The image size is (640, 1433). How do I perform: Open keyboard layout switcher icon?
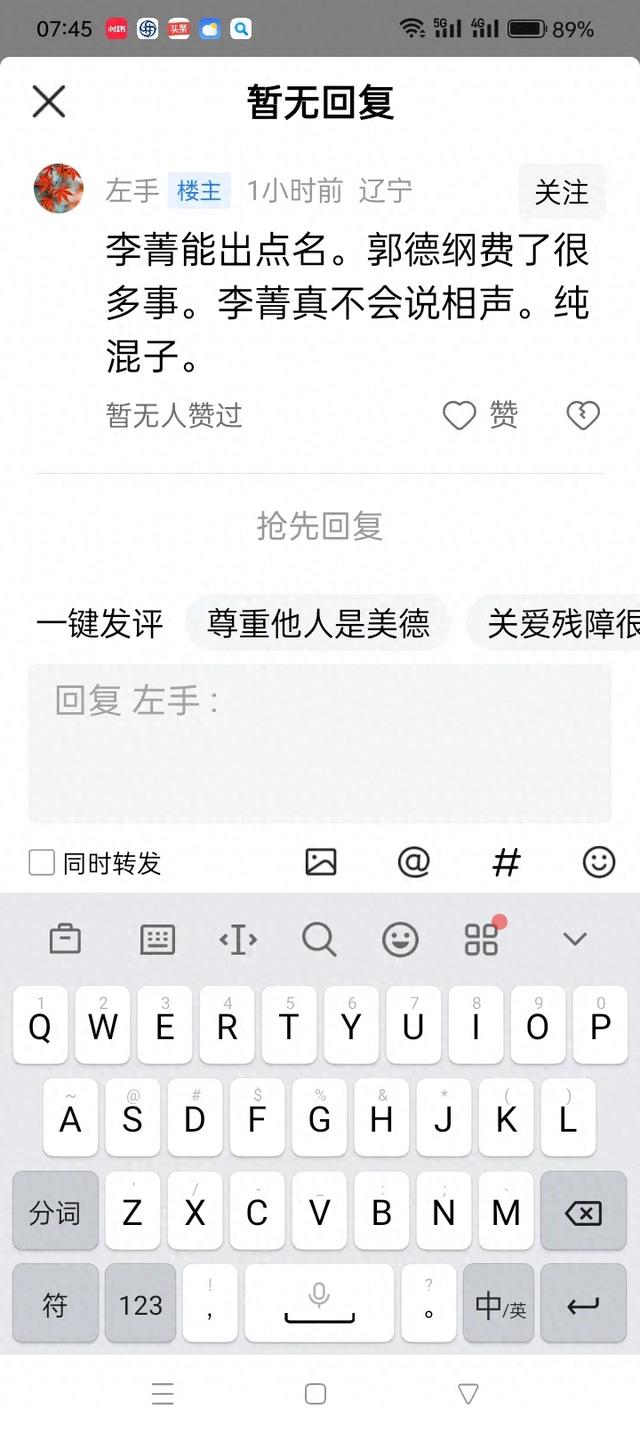[x=157, y=939]
